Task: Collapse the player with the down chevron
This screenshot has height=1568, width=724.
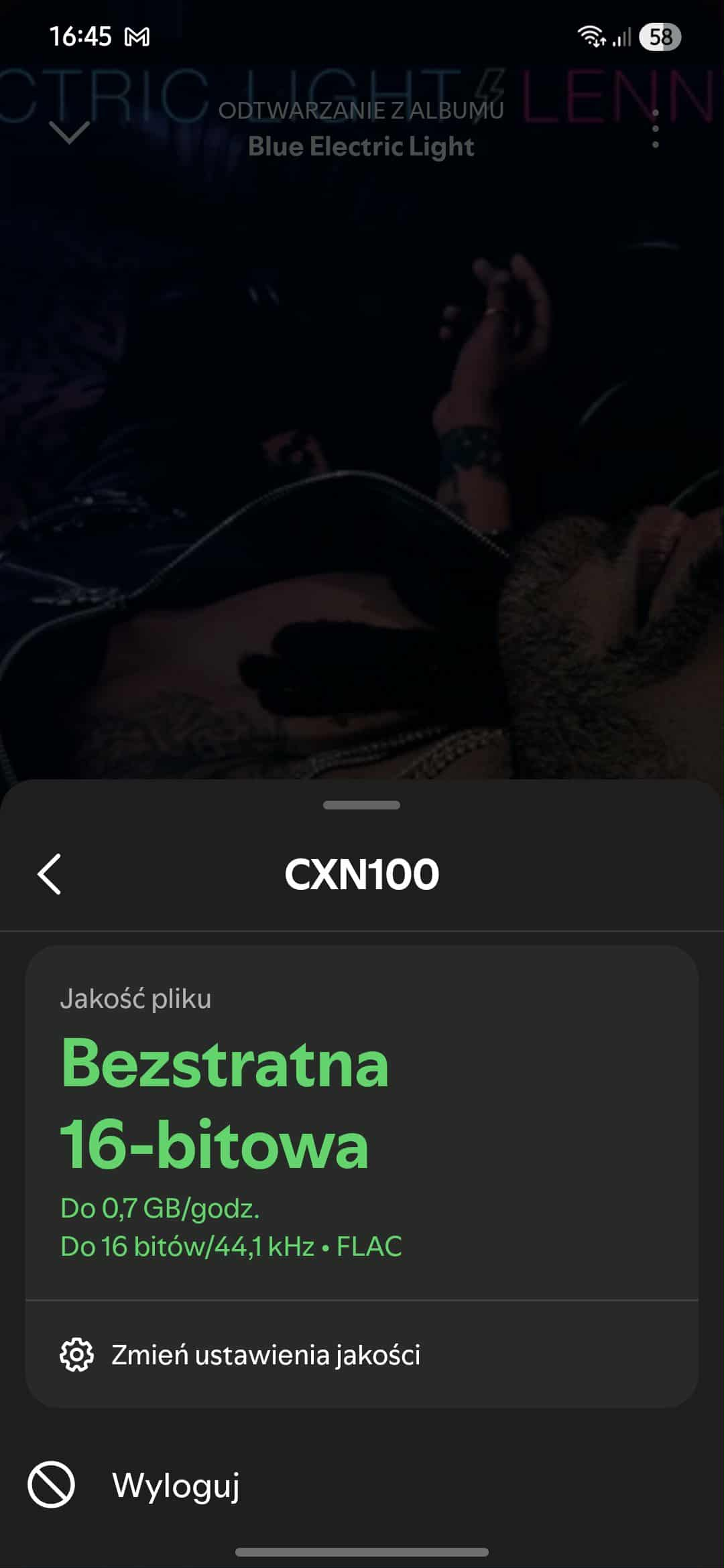Action: click(69, 132)
